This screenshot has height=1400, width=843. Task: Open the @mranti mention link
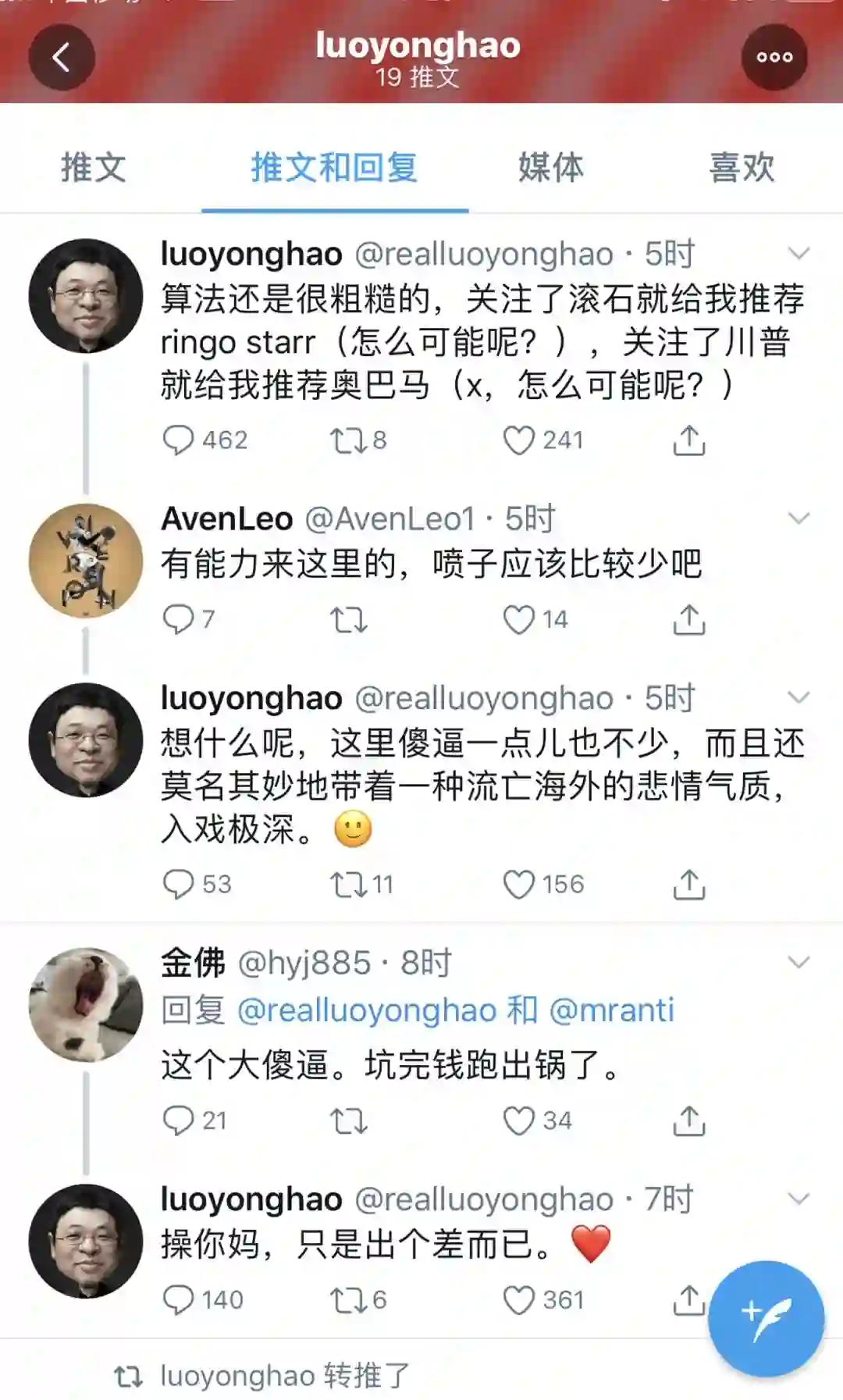(612, 1010)
